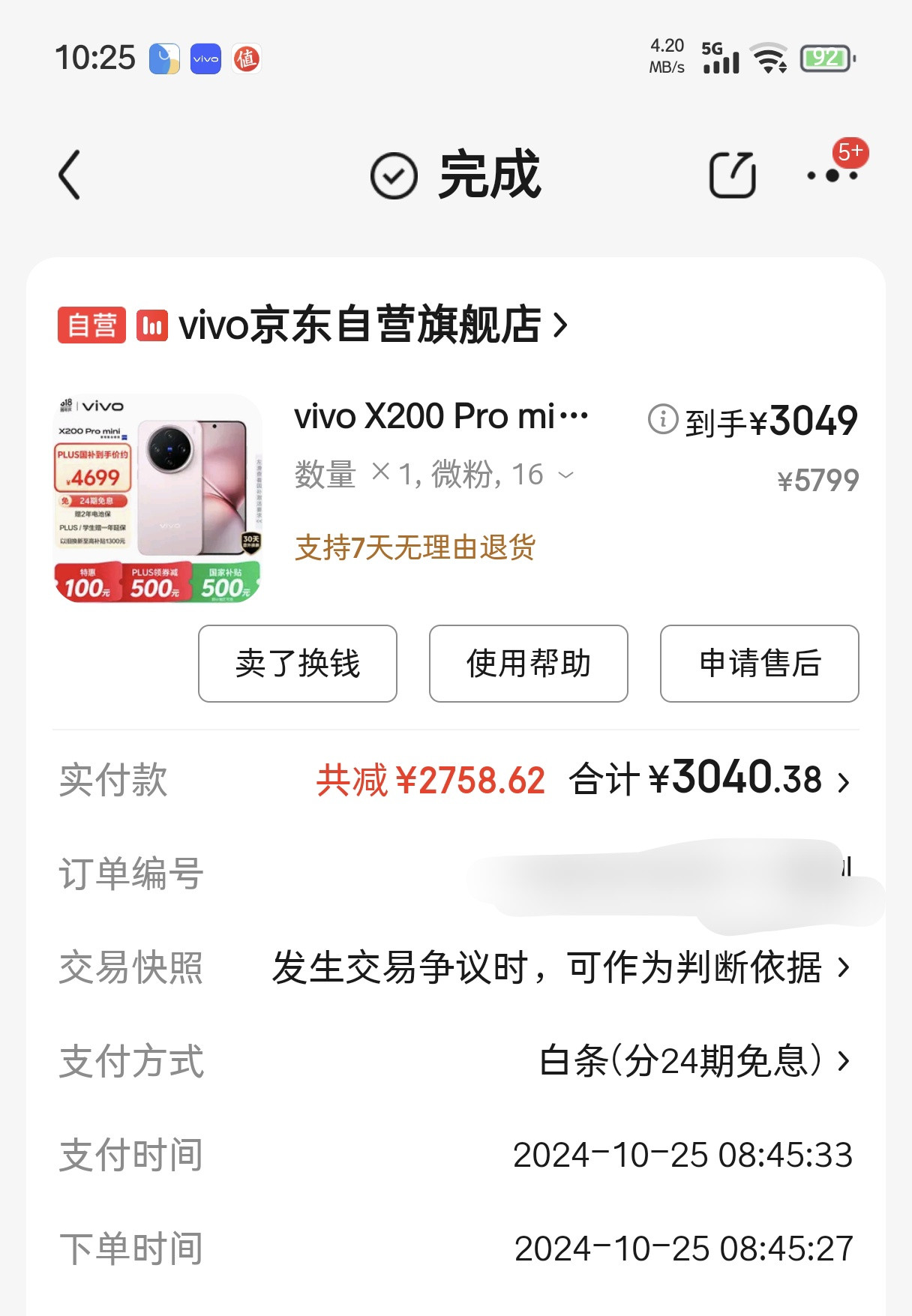Expand the 数量 微粉 specs dropdown
The width and height of the screenshot is (912, 1316).
click(566, 475)
